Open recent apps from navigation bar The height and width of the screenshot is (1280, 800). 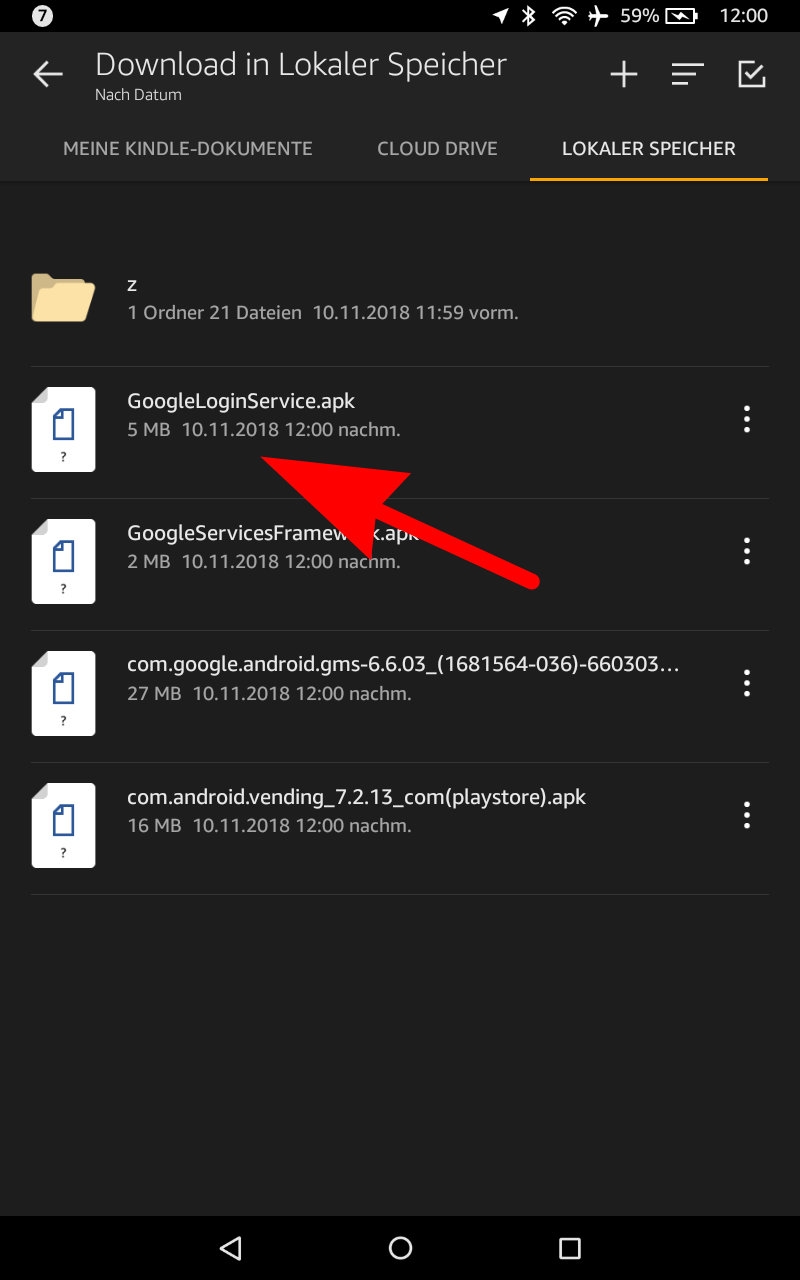pyautogui.click(x=570, y=1248)
